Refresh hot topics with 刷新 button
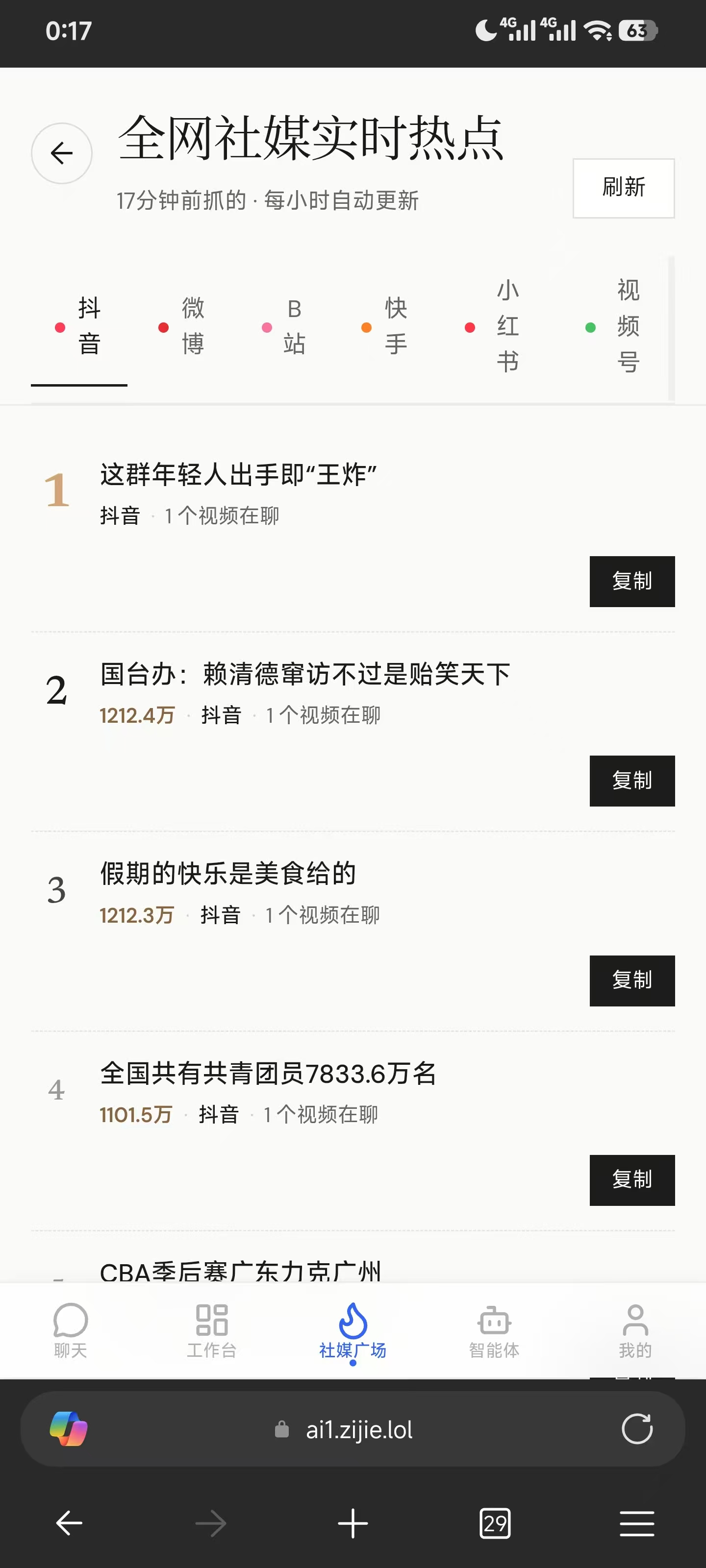Viewport: 706px width, 1568px height. click(x=623, y=188)
